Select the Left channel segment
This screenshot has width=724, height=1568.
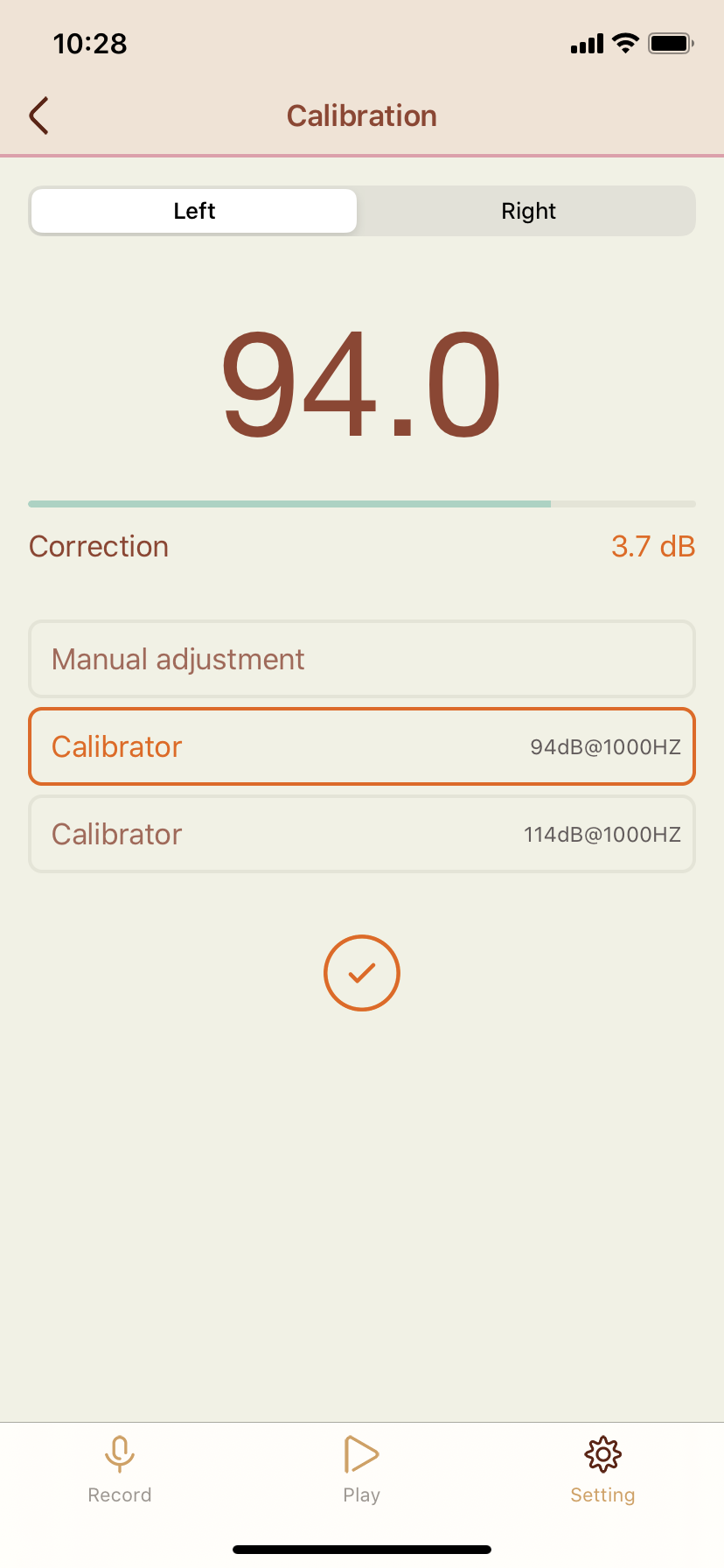pos(194,211)
